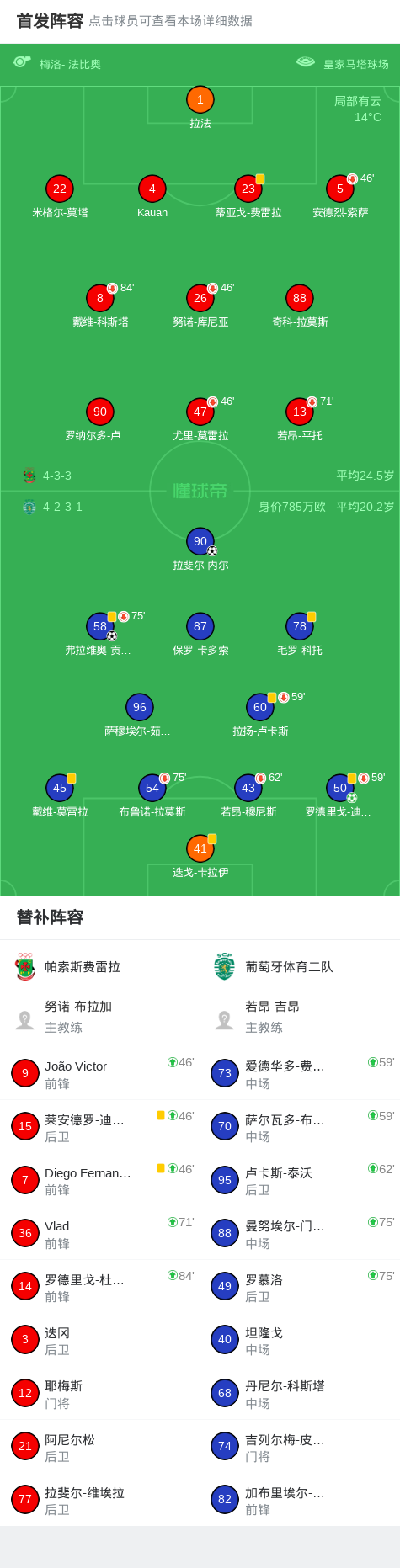View substitute Diego Fernan… number 7

[100, 1180]
